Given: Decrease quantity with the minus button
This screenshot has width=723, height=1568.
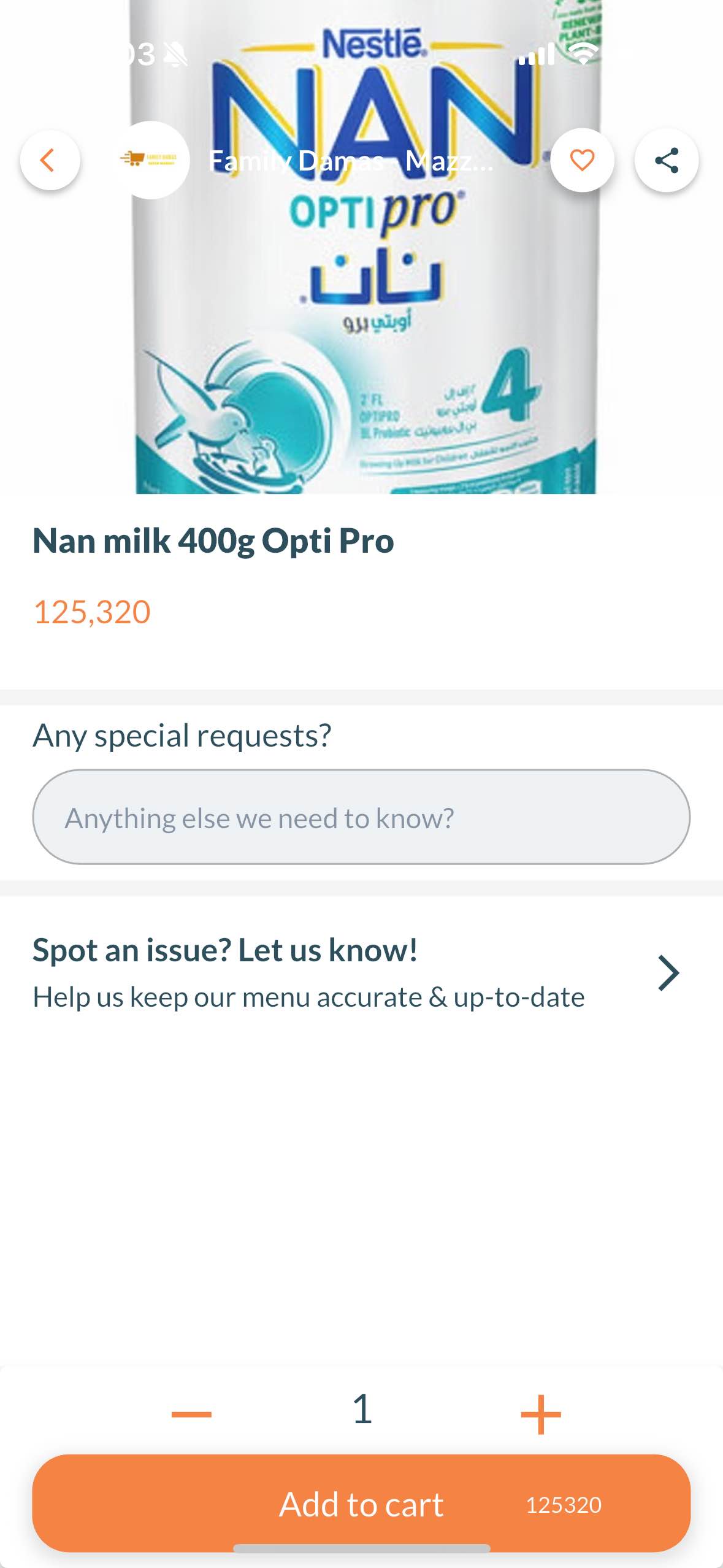Looking at the screenshot, I should (x=191, y=1414).
